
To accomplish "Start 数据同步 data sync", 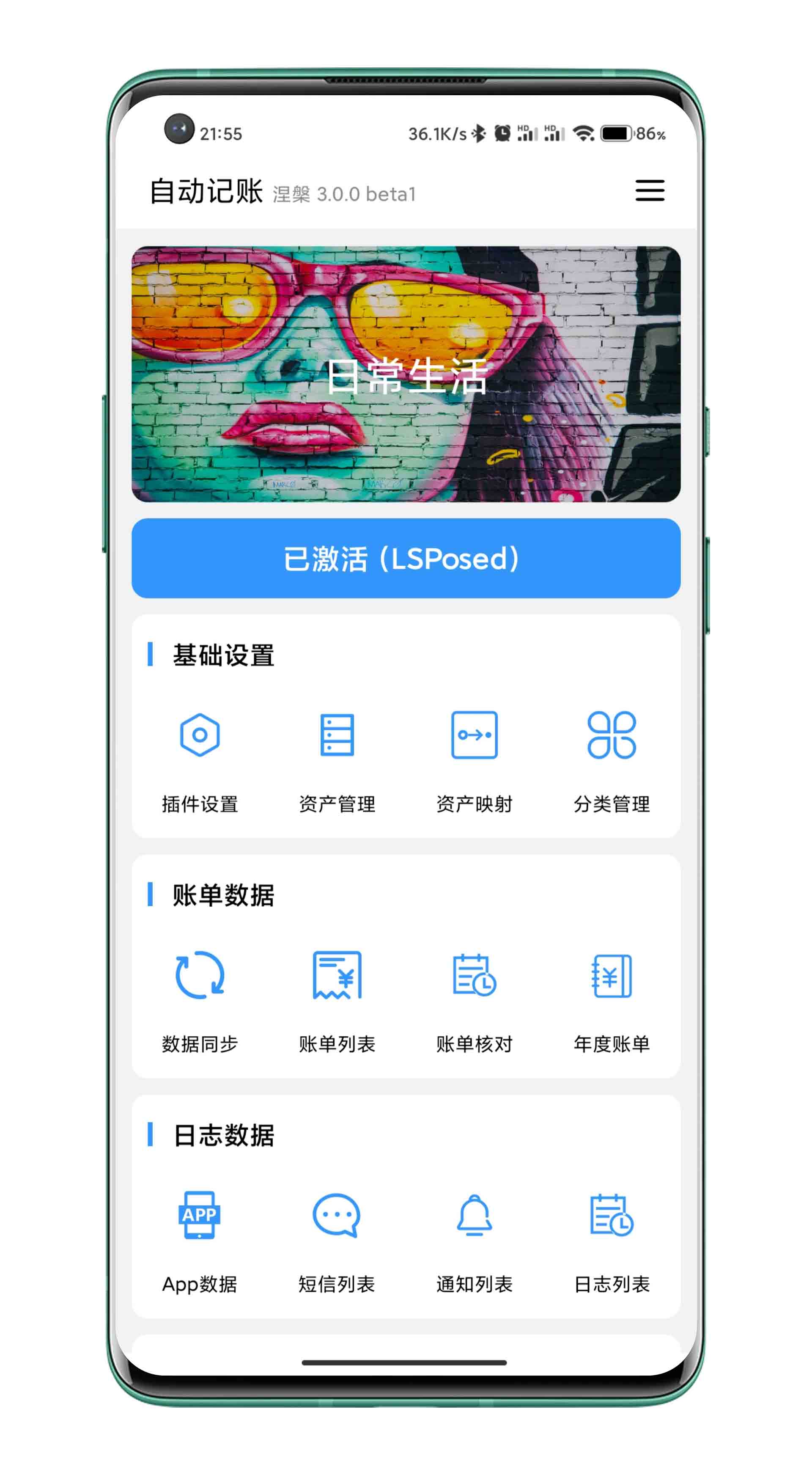I will pyautogui.click(x=200, y=999).
